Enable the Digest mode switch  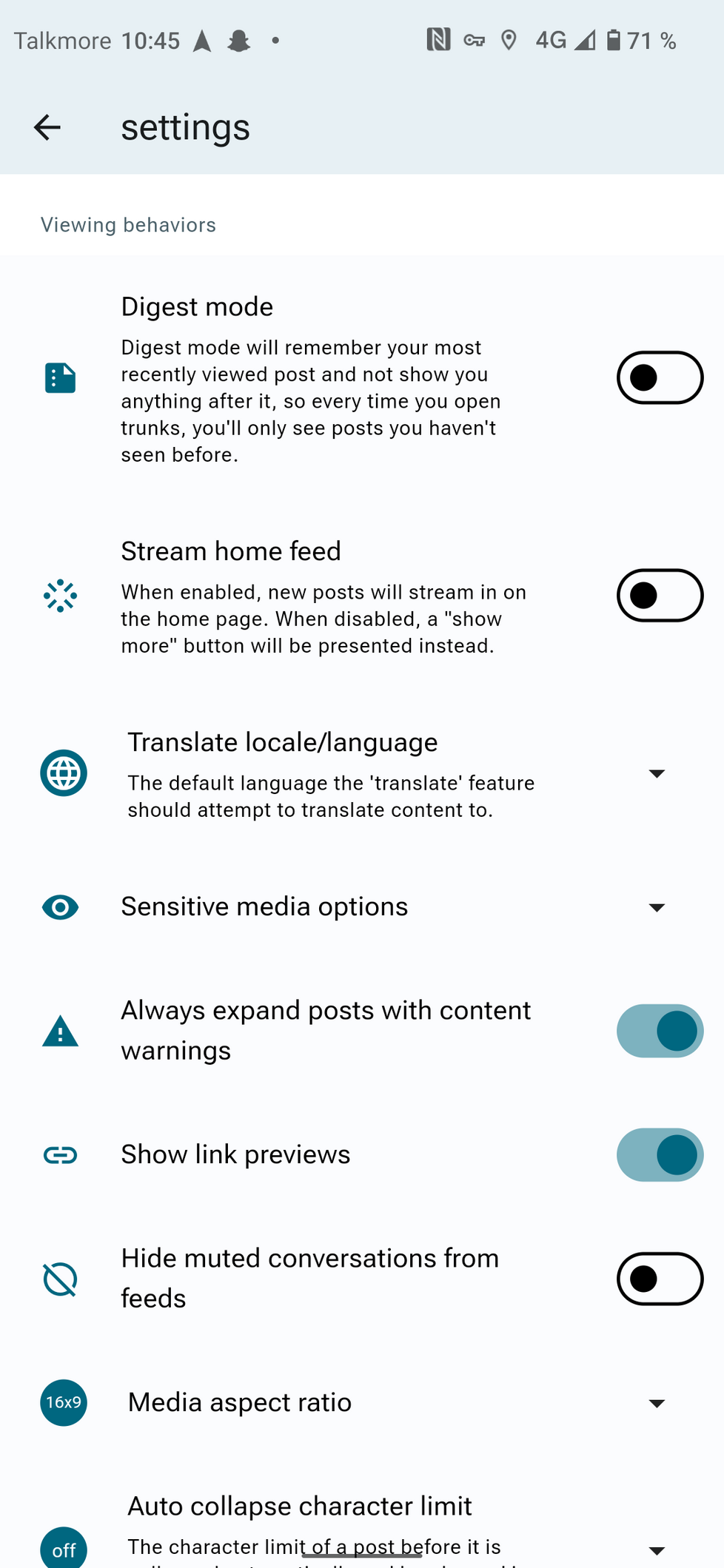click(x=660, y=377)
